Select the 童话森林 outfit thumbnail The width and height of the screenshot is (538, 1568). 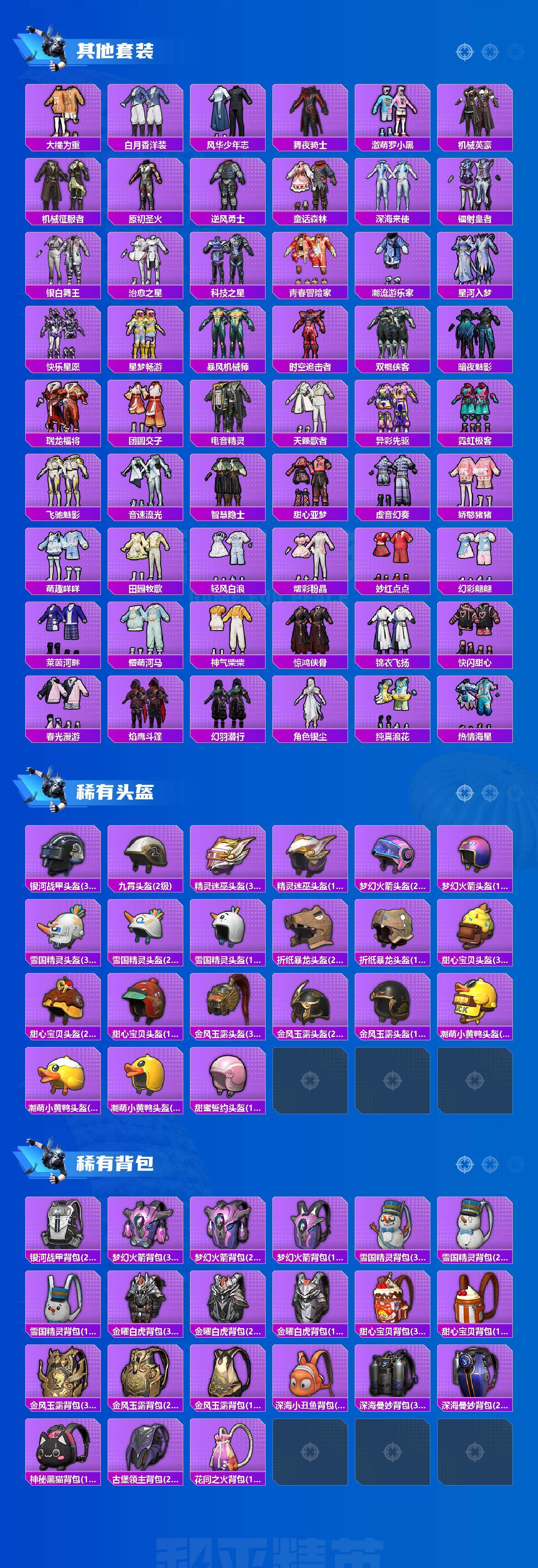pyautogui.click(x=310, y=189)
